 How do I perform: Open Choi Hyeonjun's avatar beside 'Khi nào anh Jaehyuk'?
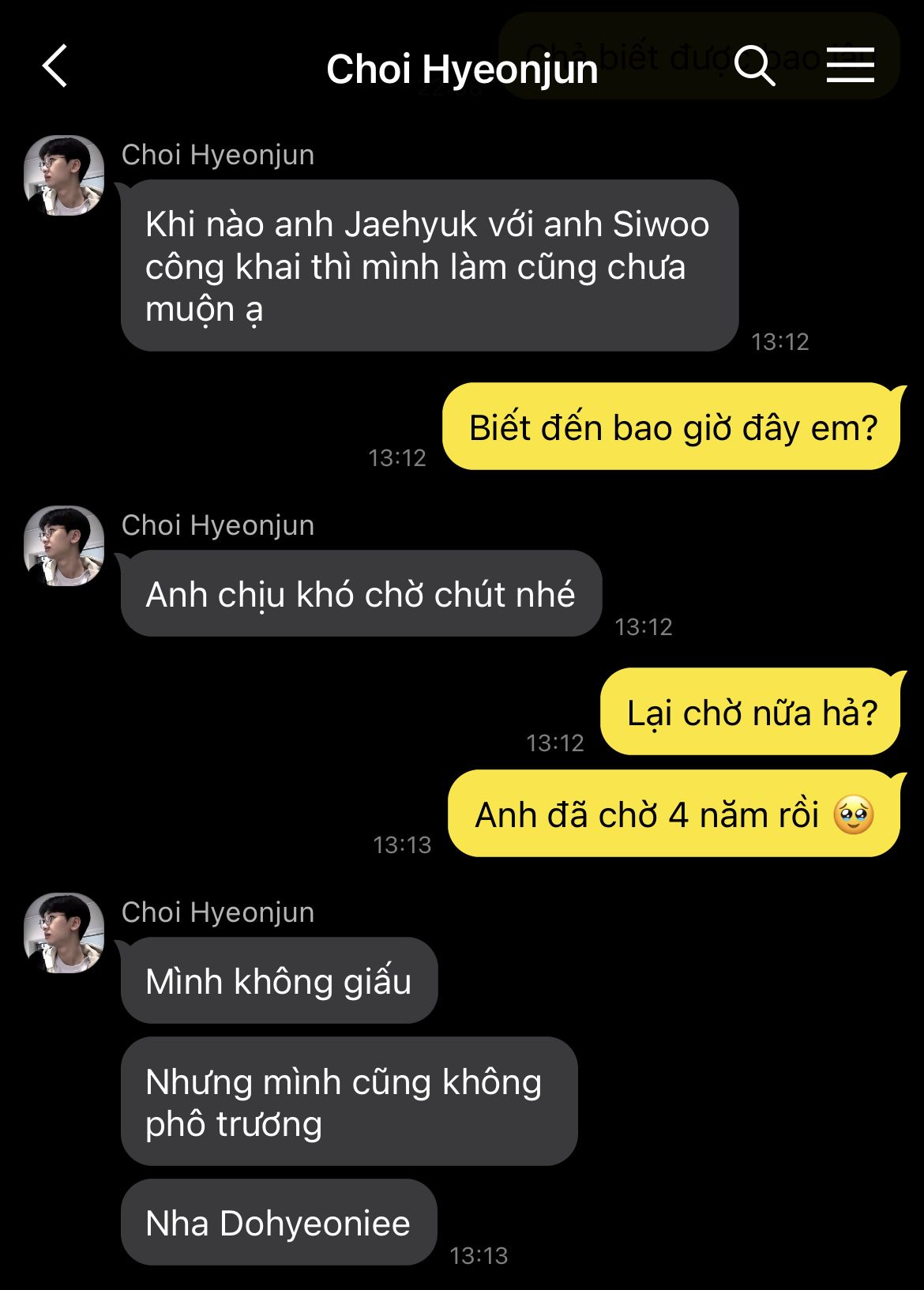tap(65, 175)
